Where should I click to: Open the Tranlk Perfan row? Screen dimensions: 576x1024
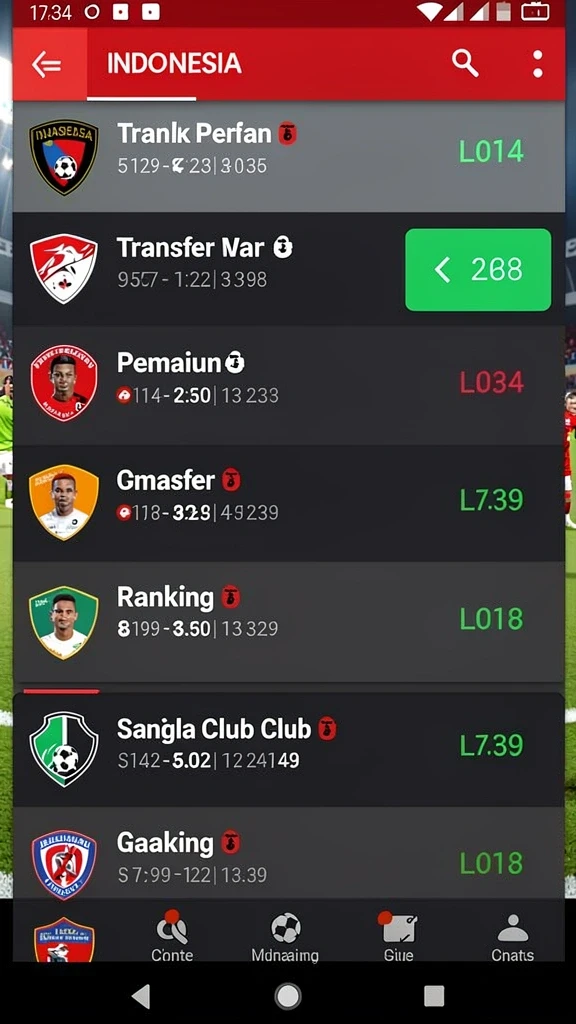289,156
